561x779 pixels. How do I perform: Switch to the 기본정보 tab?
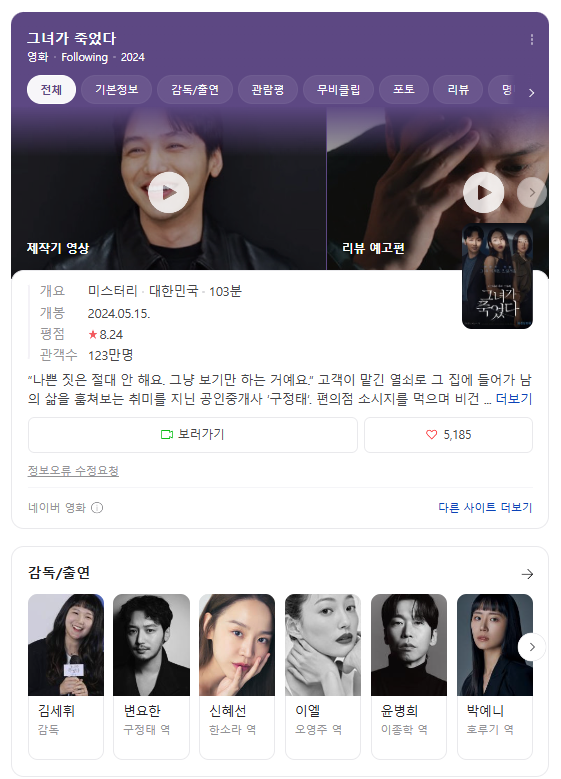(116, 90)
